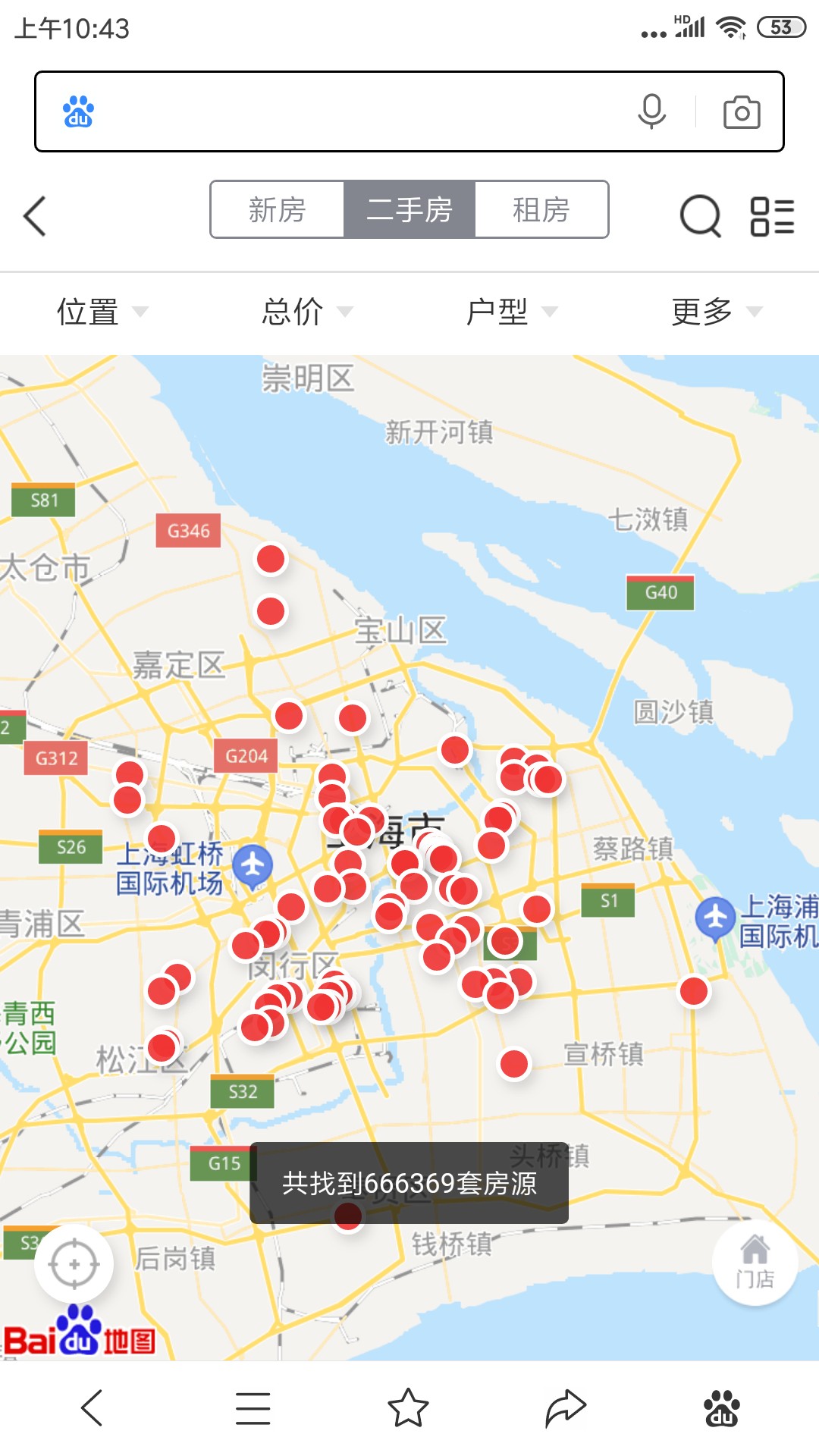Open camera image search
Viewport: 819px width, 1456px height.
tap(741, 112)
